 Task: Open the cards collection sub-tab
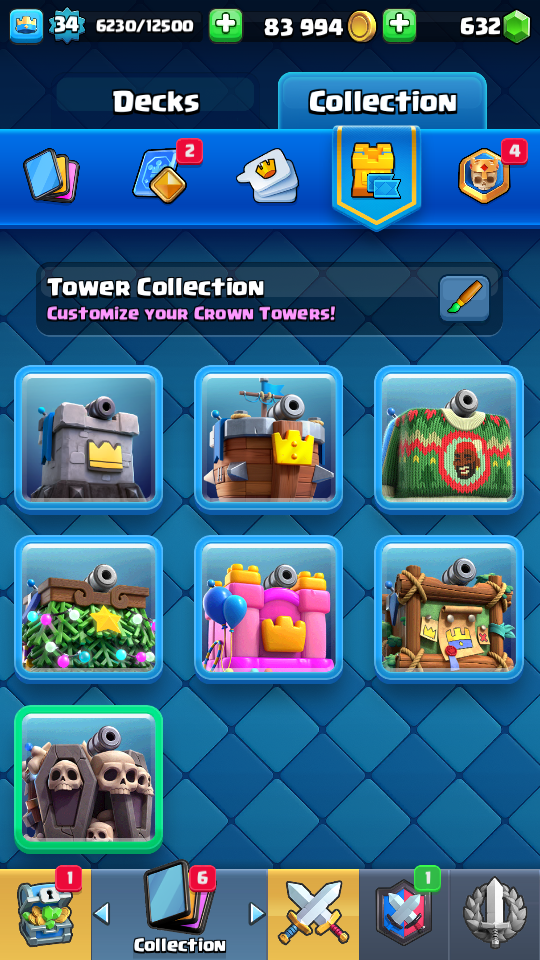coord(51,176)
